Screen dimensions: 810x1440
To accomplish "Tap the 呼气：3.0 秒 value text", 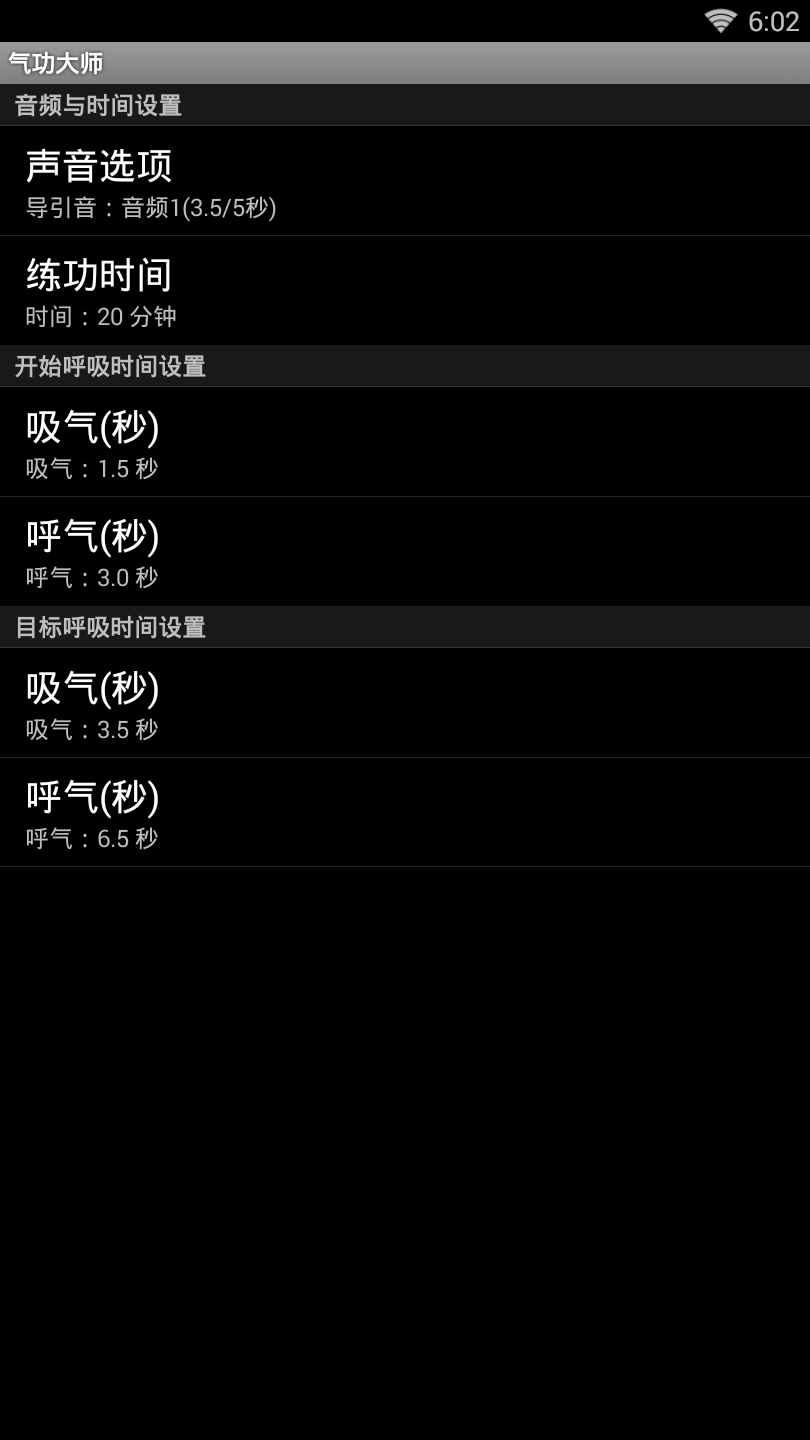I will point(91,578).
